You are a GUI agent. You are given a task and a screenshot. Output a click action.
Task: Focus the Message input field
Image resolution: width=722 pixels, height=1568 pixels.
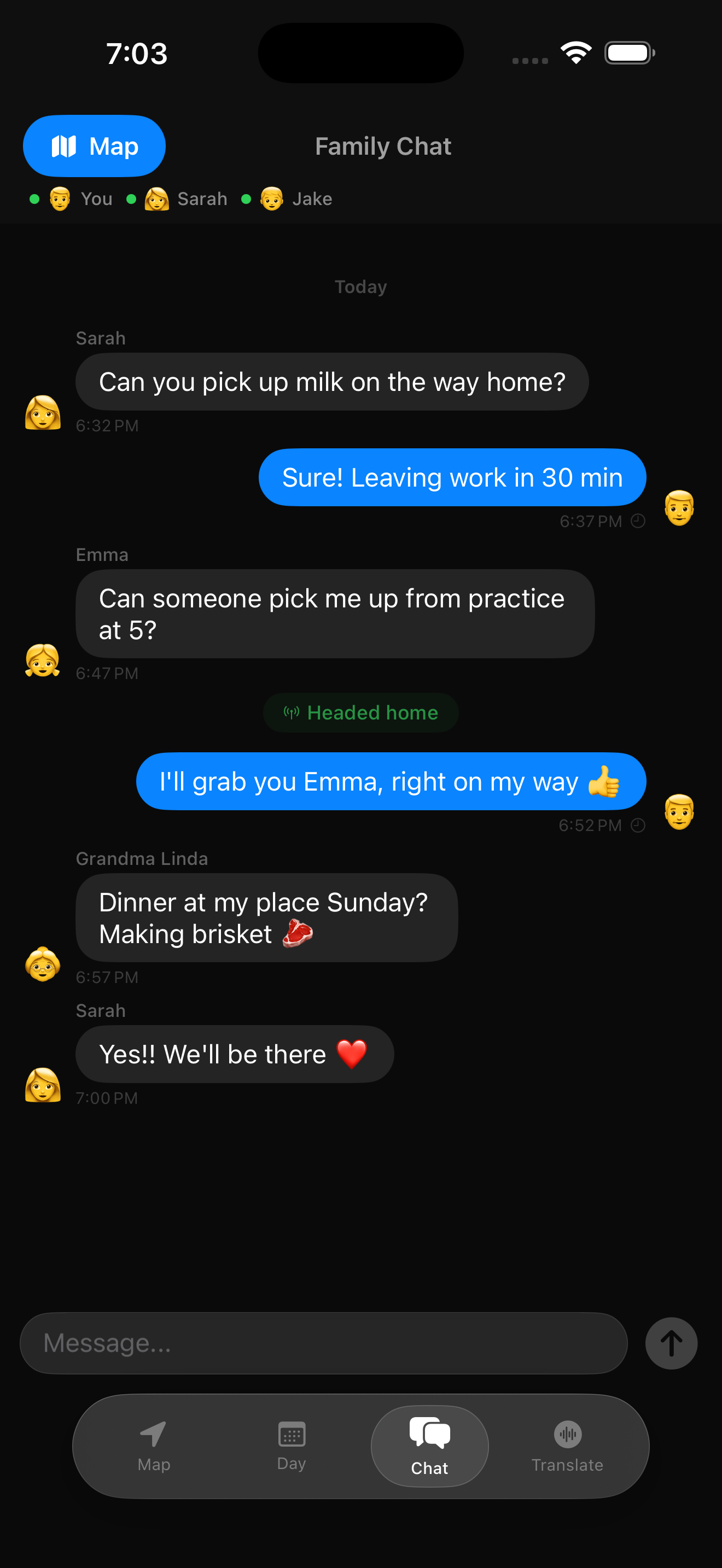[323, 1343]
